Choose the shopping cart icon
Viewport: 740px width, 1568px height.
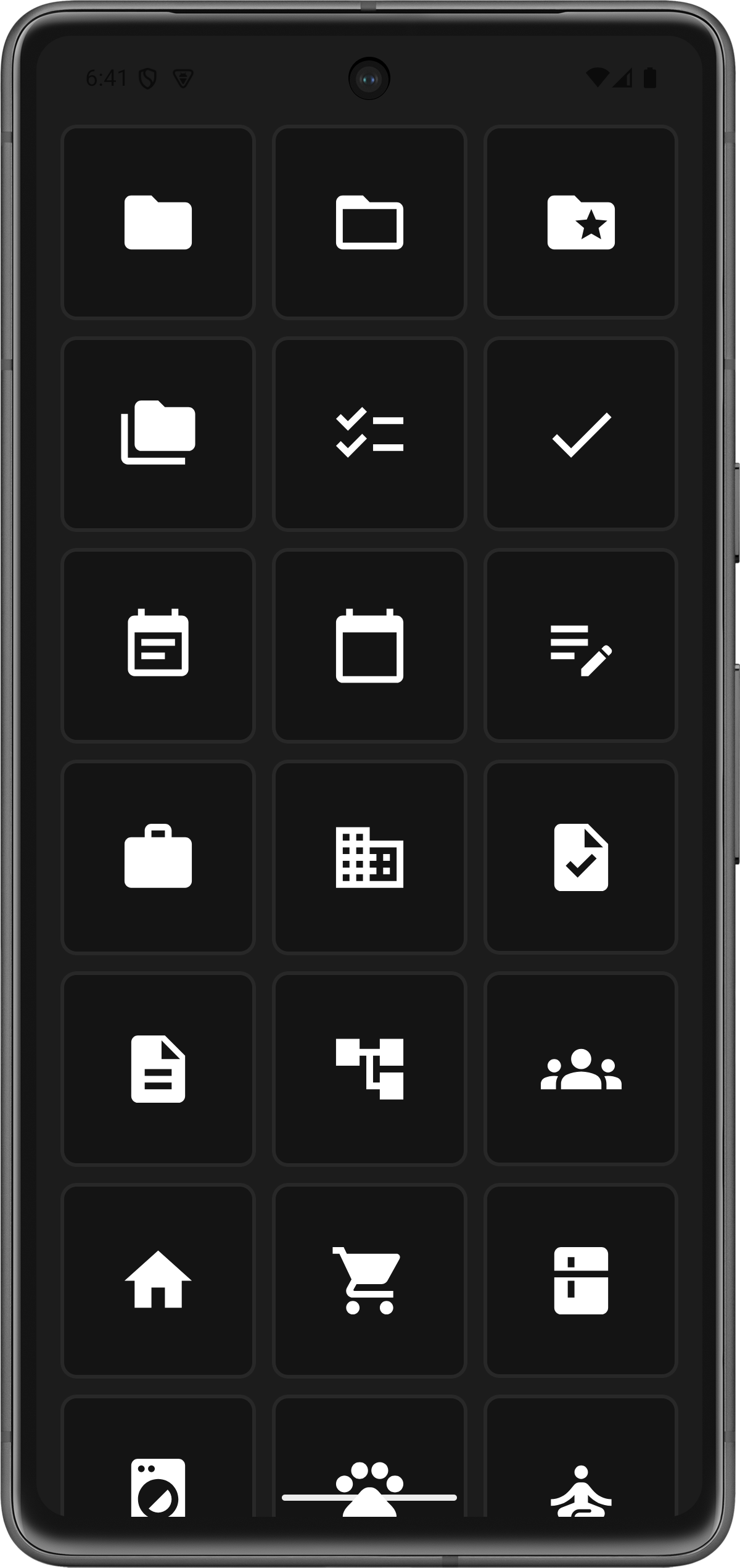pyautogui.click(x=369, y=1280)
